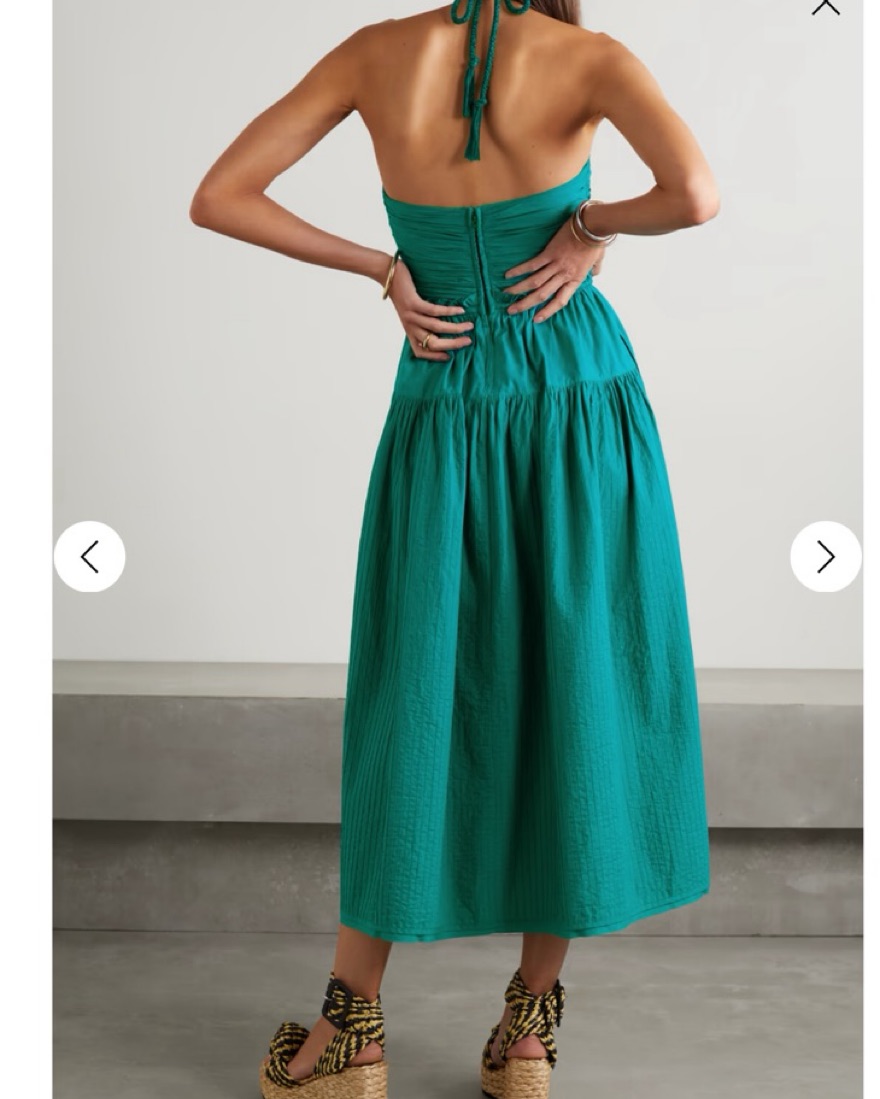The image size is (880, 1099).
Task: Close the full-screen image viewer
Action: click(x=825, y=6)
